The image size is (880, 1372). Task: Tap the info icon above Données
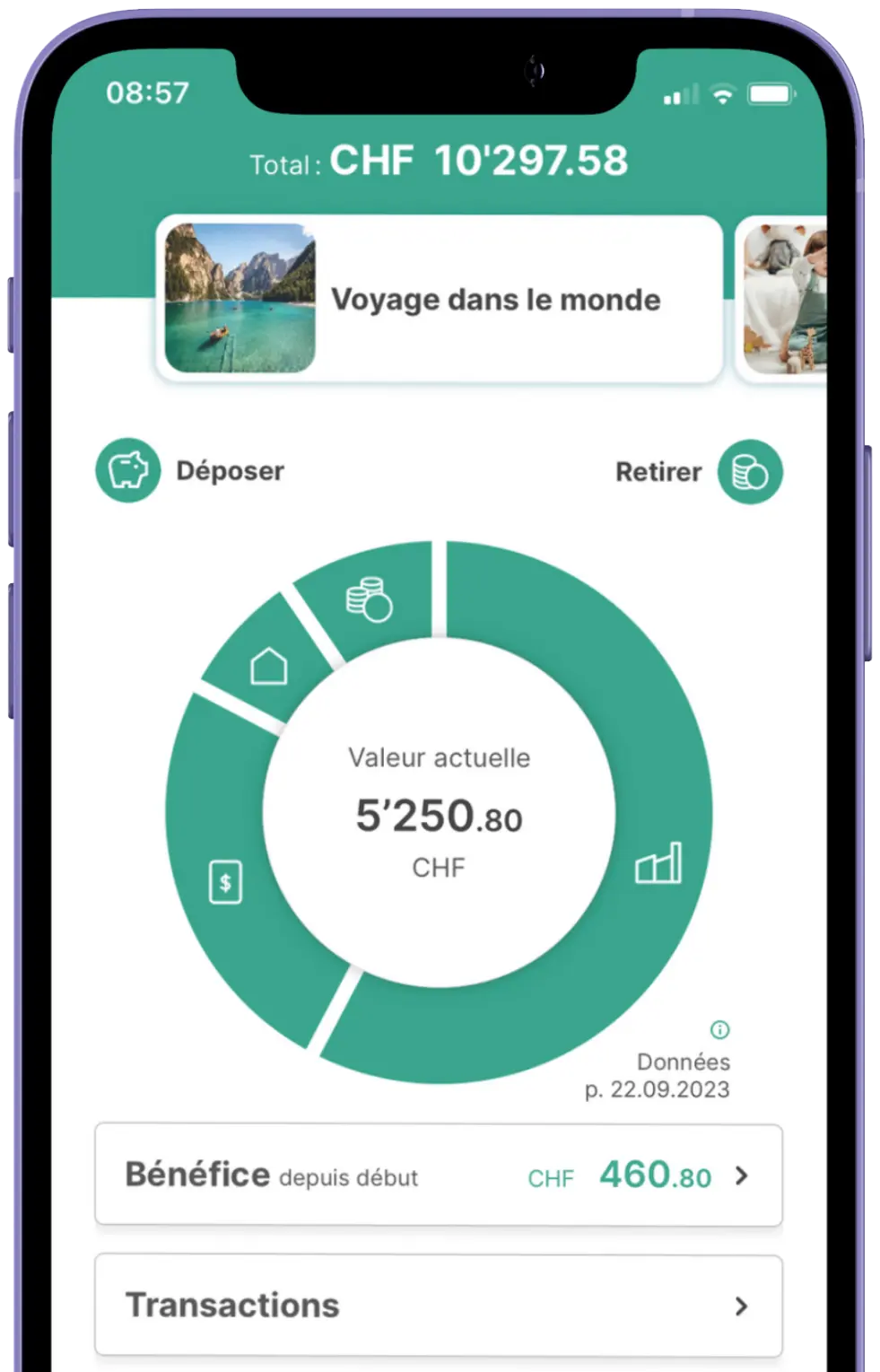click(719, 1029)
